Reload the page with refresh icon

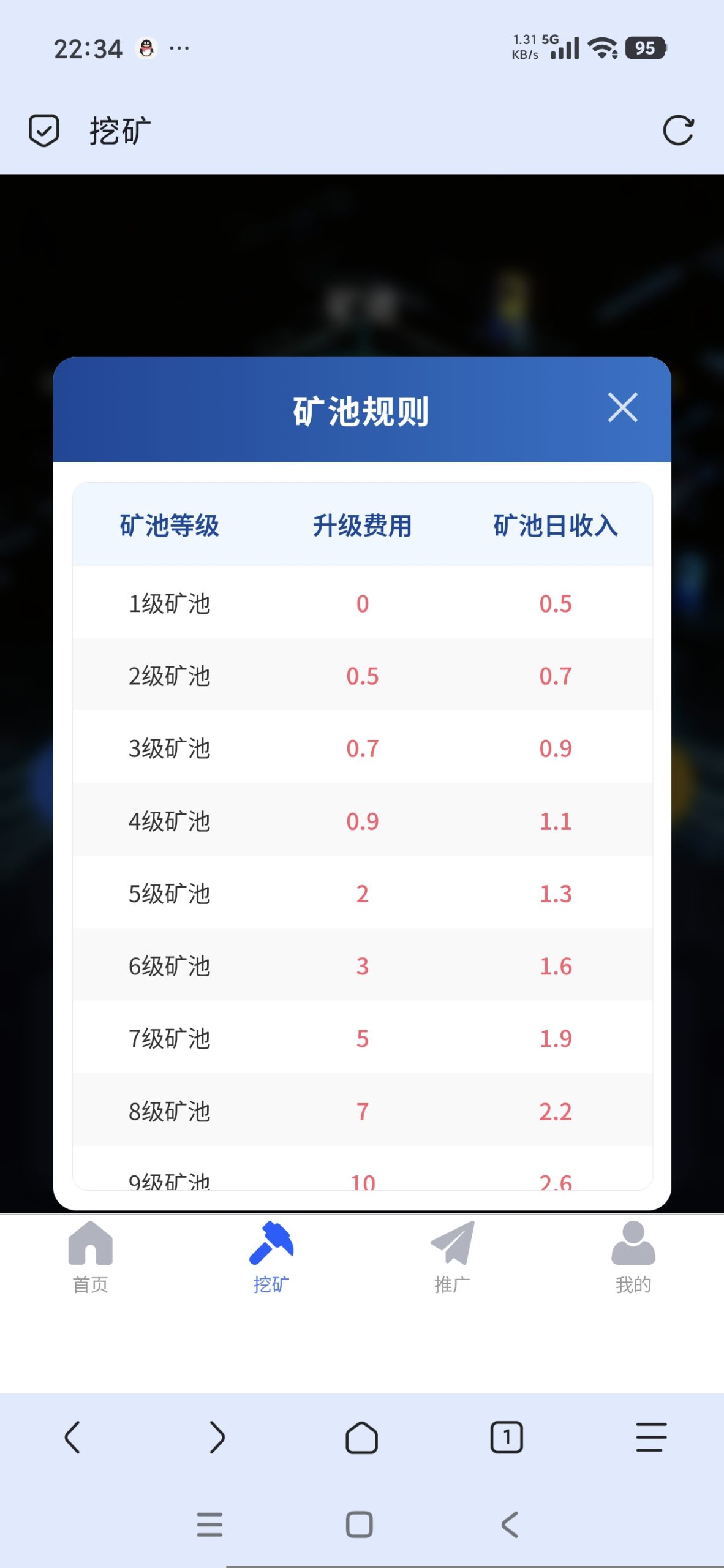coord(678,130)
